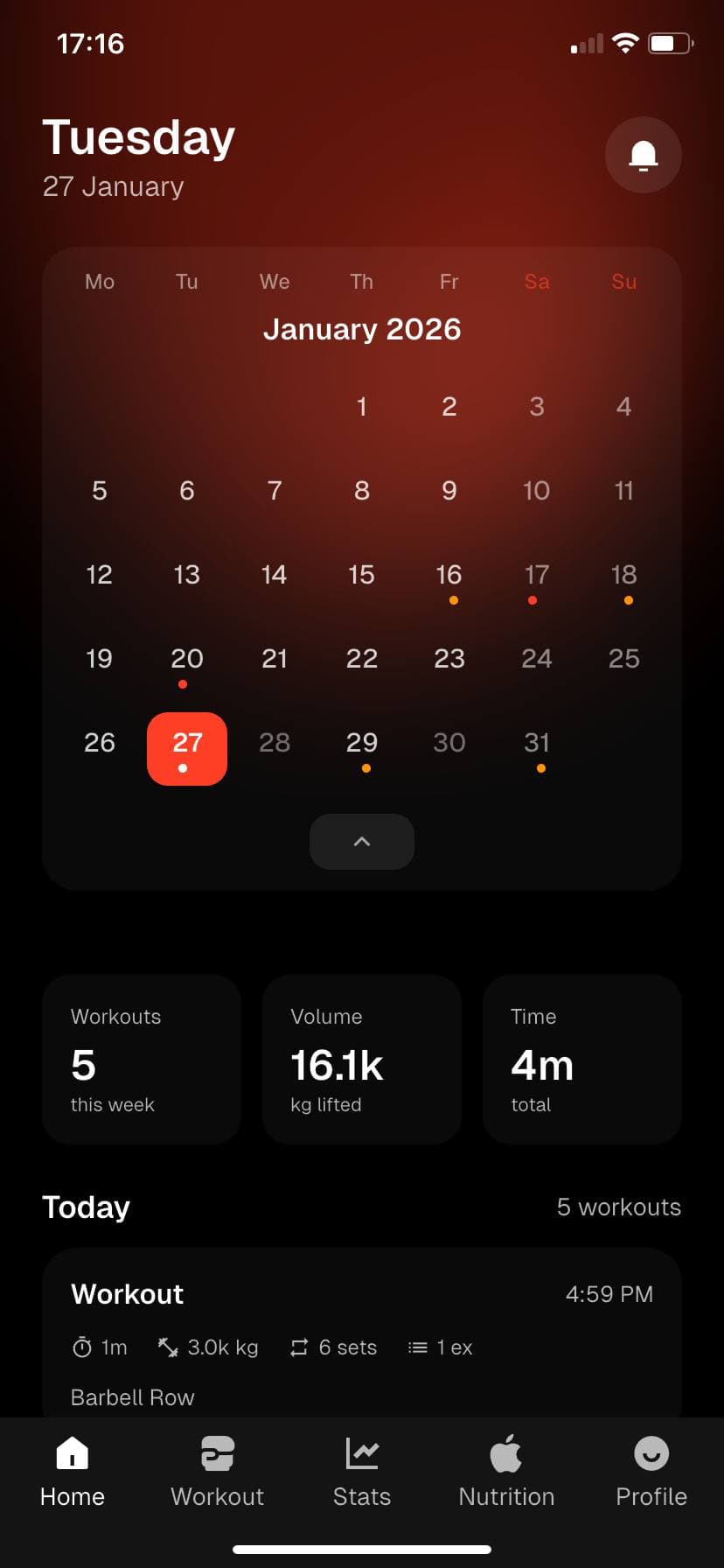Collapse the calendar with the chevron
This screenshot has height=1568, width=724.
[x=361, y=841]
